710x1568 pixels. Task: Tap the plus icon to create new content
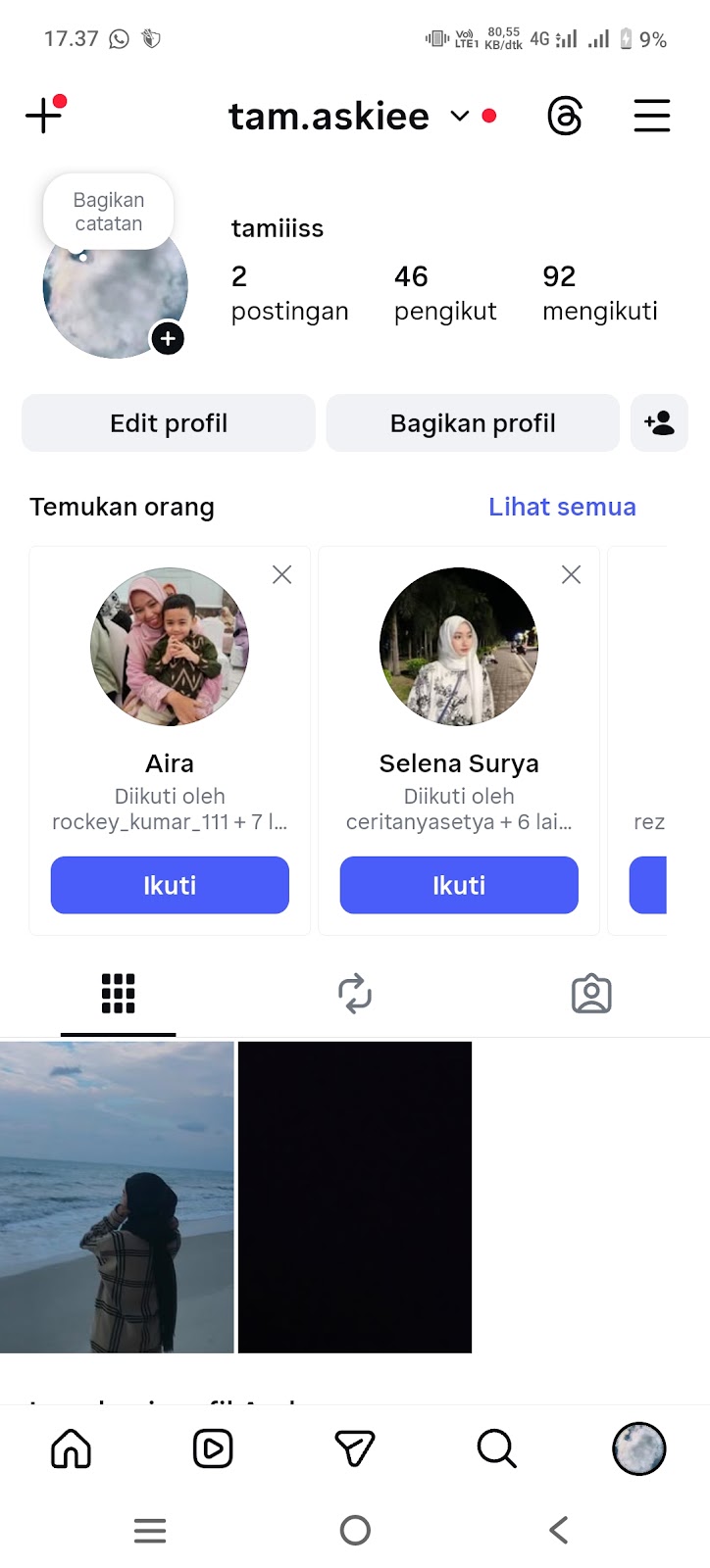coord(43,116)
